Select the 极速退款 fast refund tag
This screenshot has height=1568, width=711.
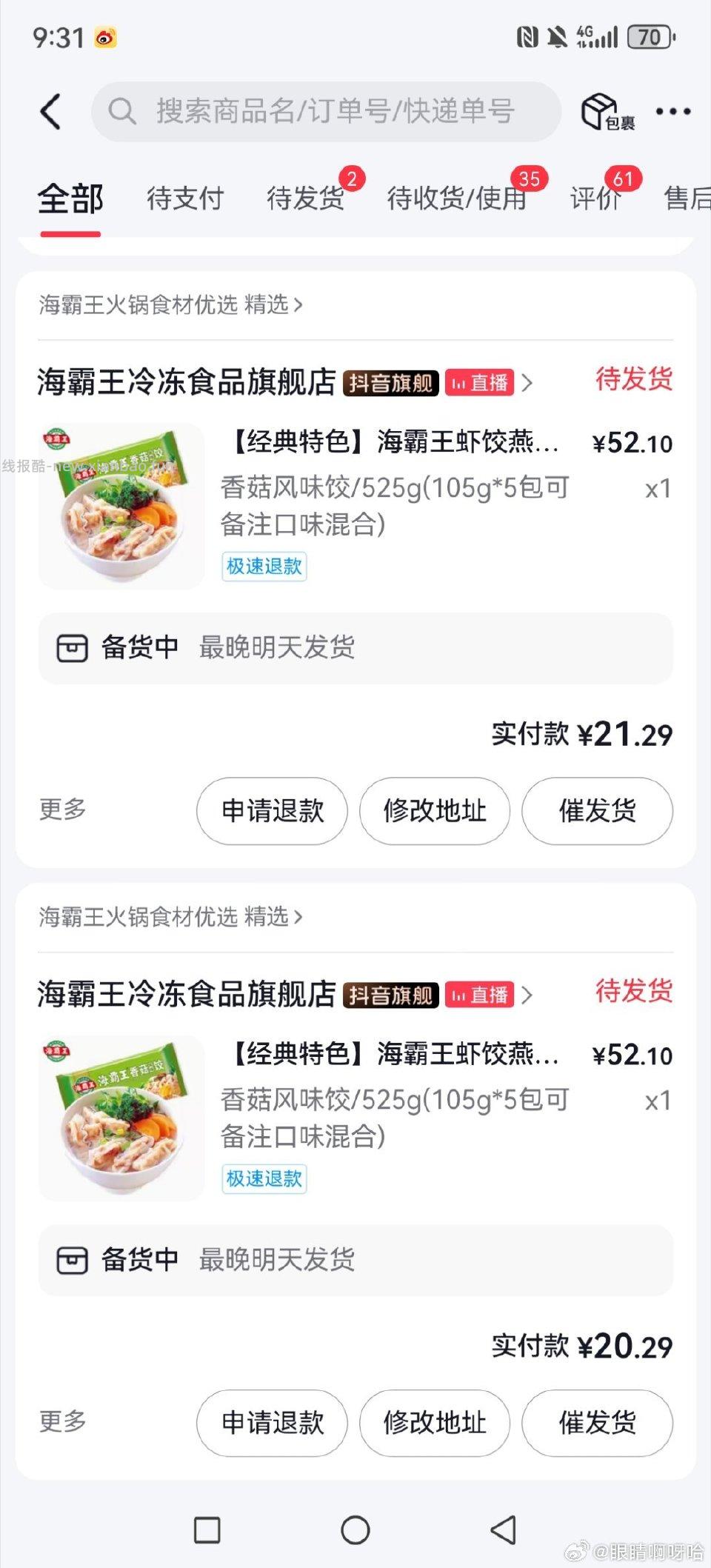click(x=264, y=565)
